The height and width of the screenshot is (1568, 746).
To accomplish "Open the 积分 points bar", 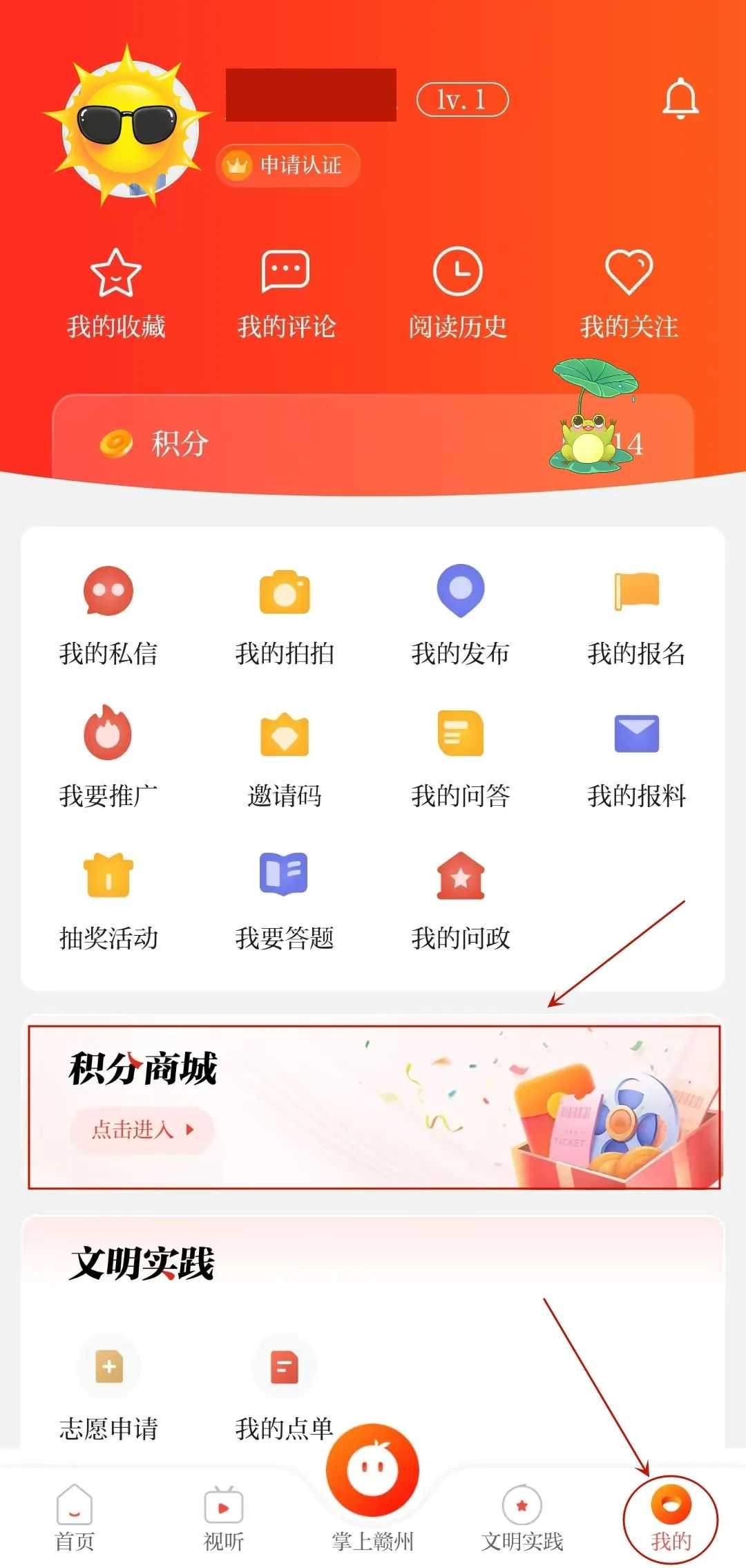I will pos(373,443).
